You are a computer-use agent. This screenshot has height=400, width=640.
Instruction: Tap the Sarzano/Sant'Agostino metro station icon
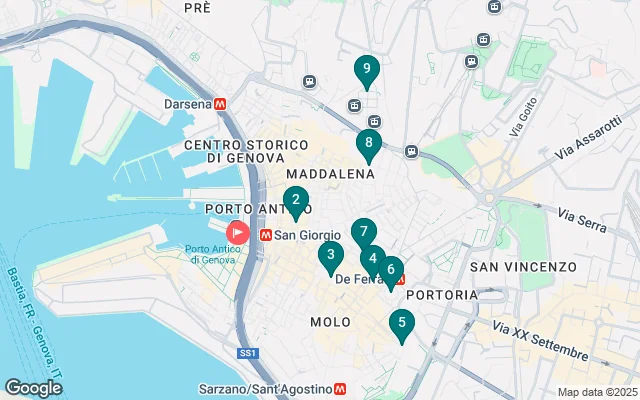340,388
